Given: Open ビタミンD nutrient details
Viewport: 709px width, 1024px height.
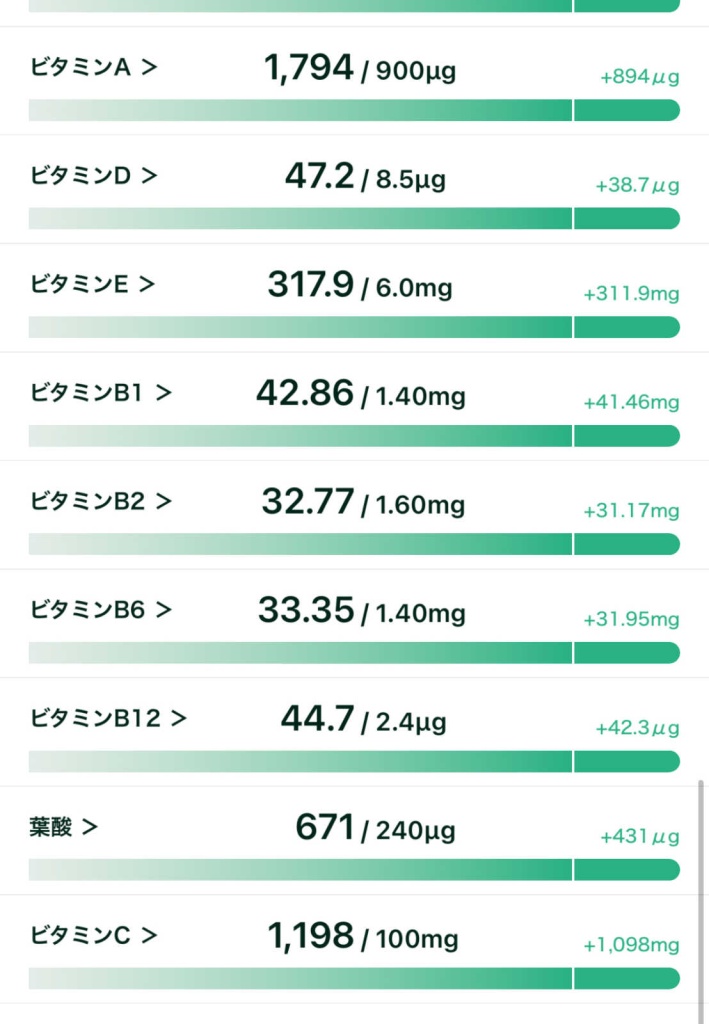Looking at the screenshot, I should (93, 177).
